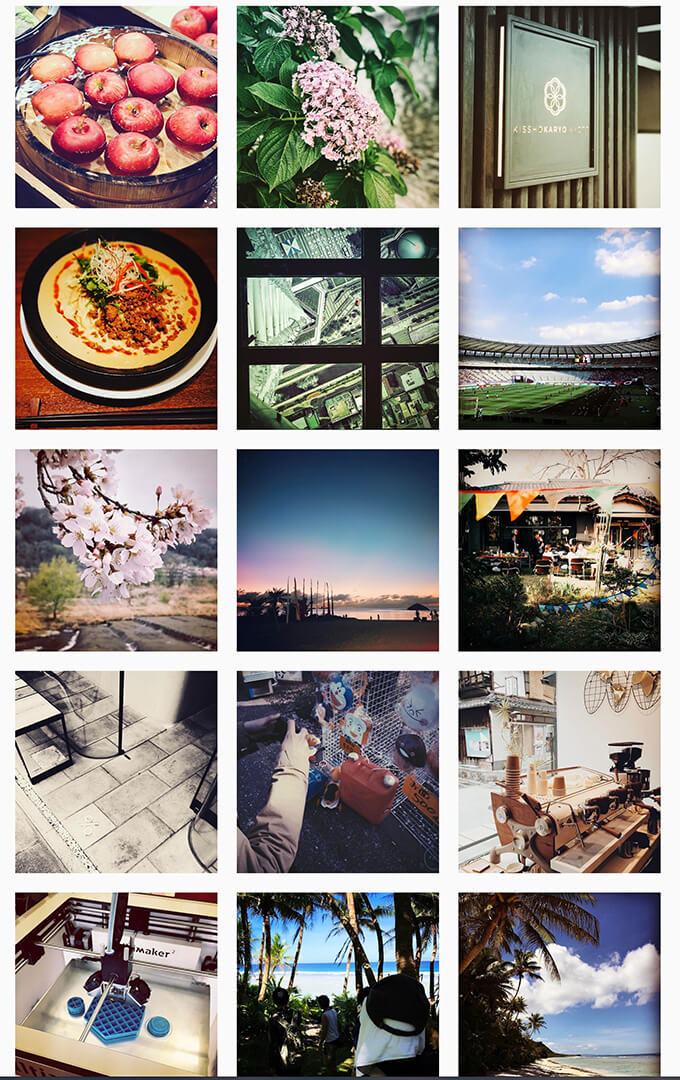Open the Kisshokaryo sign photo

[559, 107]
